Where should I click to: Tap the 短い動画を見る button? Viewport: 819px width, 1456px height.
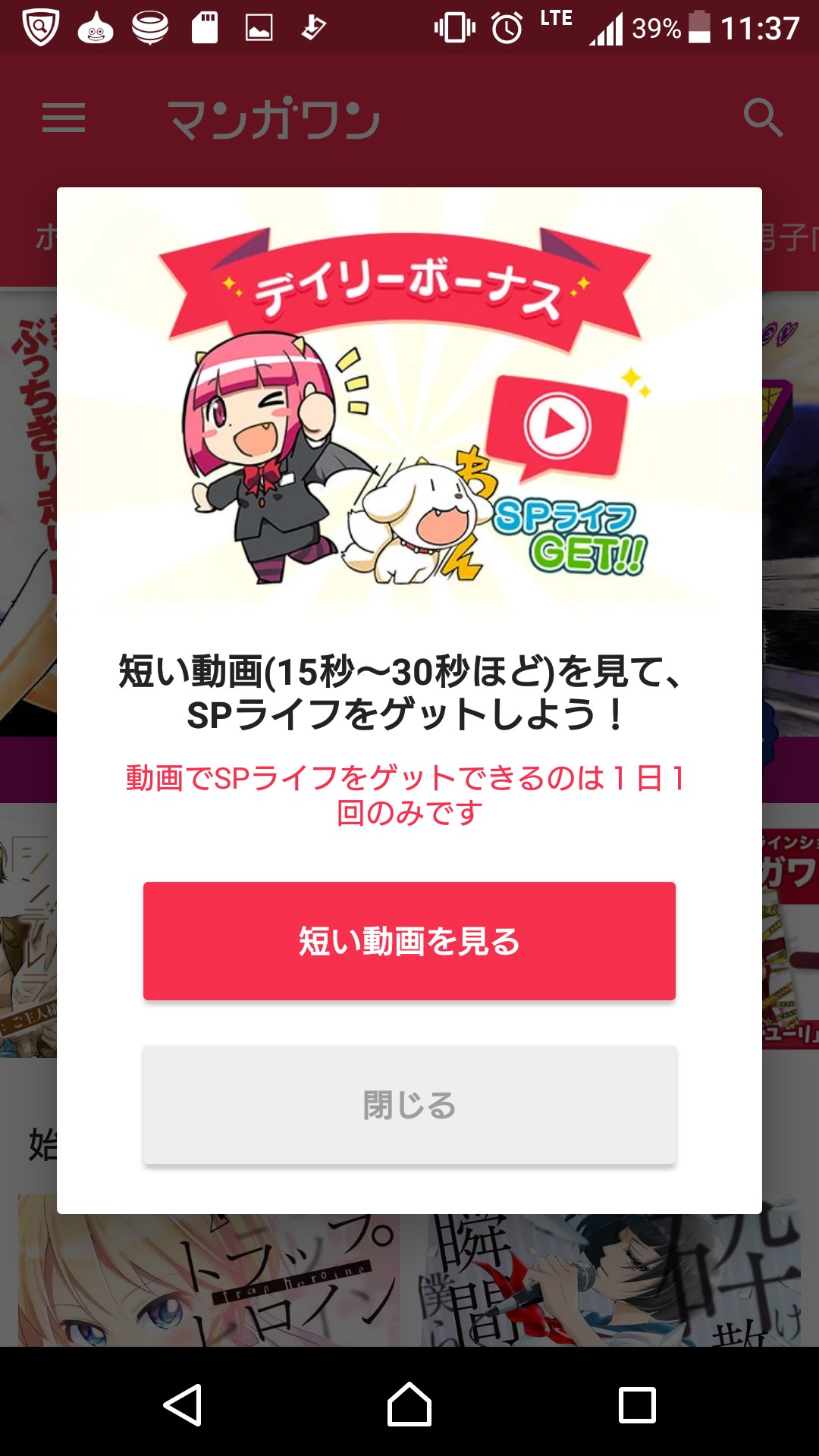point(409,941)
